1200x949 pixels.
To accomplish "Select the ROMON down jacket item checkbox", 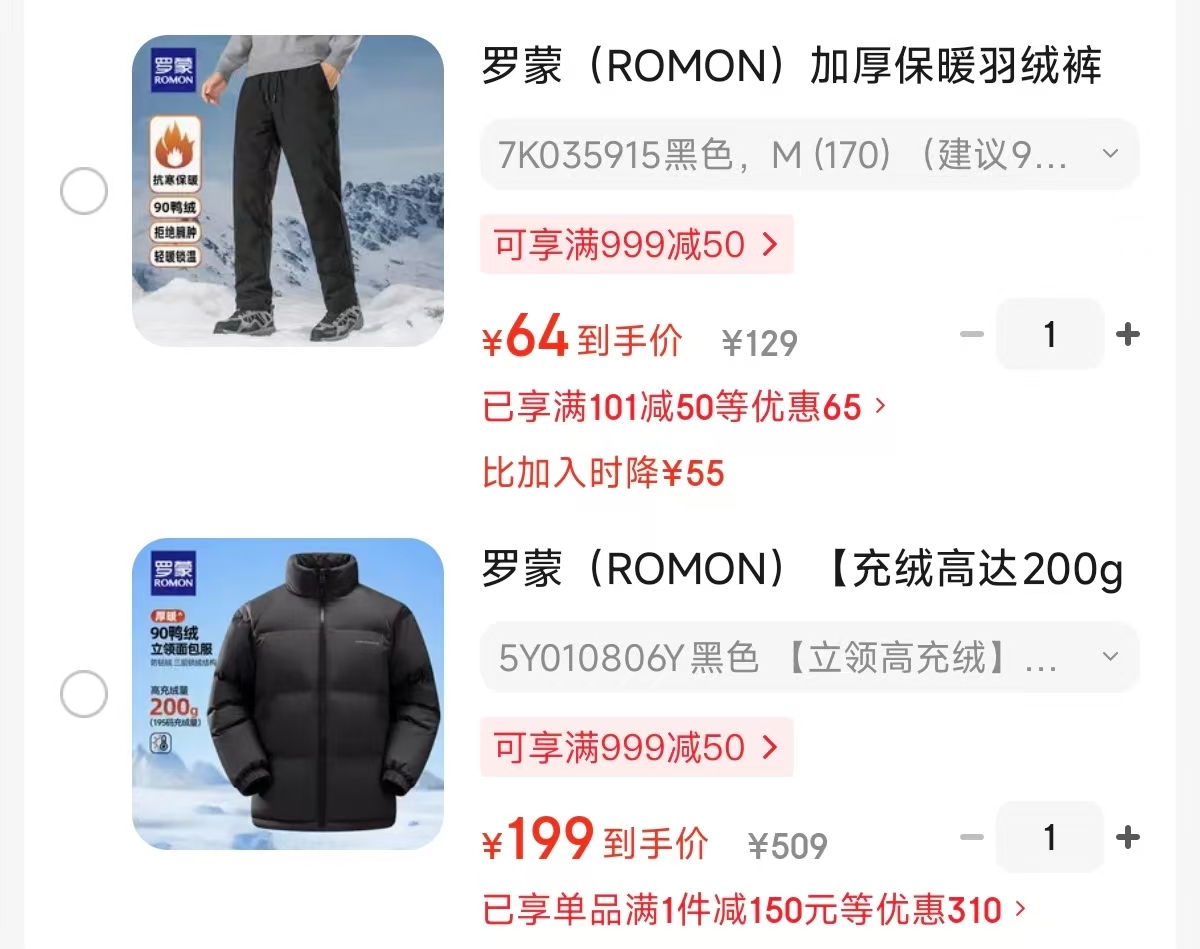I will (84, 694).
